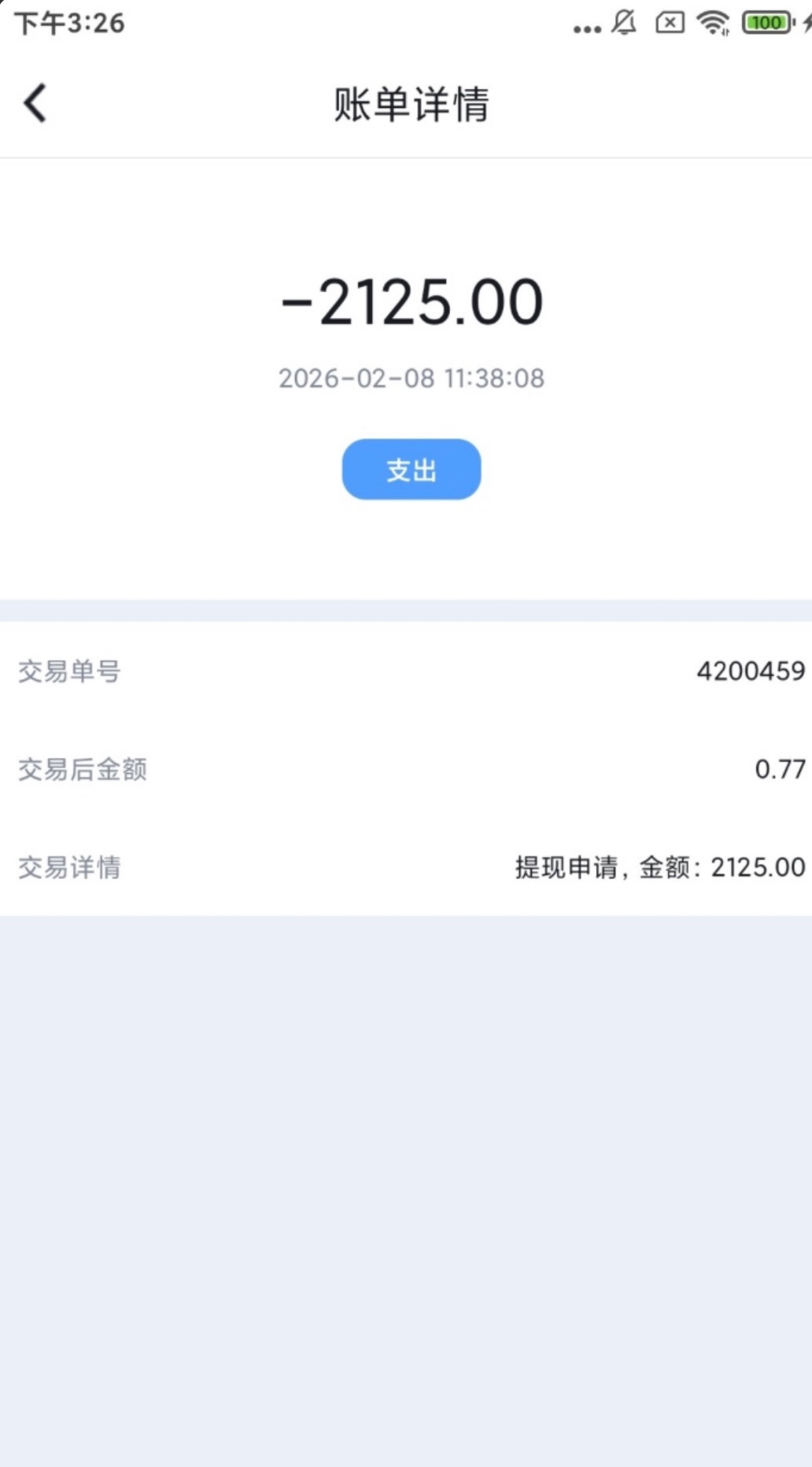This screenshot has height=1467, width=812.
Task: Go back from the 账单详情 page
Action: pyautogui.click(x=35, y=104)
